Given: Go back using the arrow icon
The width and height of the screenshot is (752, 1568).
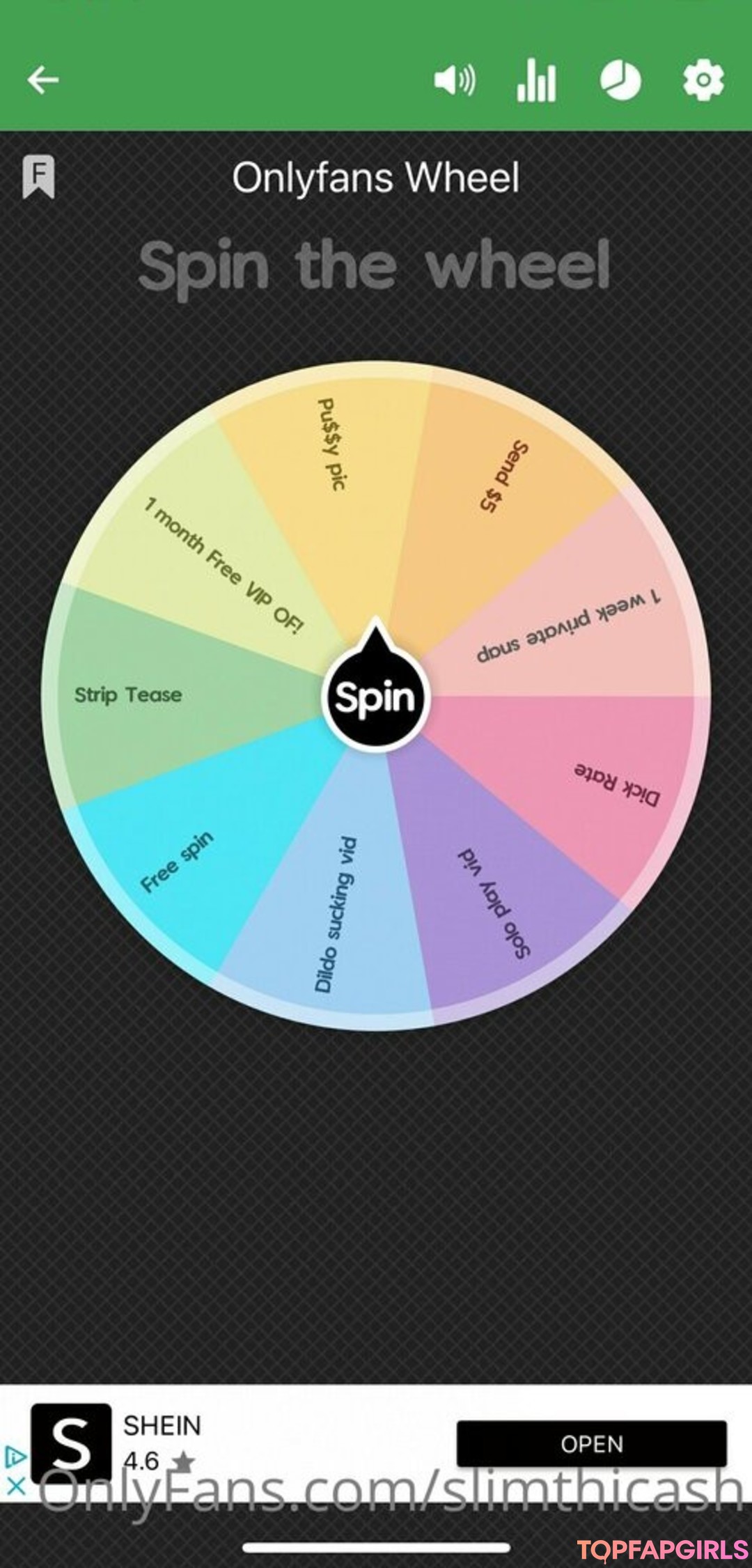Looking at the screenshot, I should 43,79.
